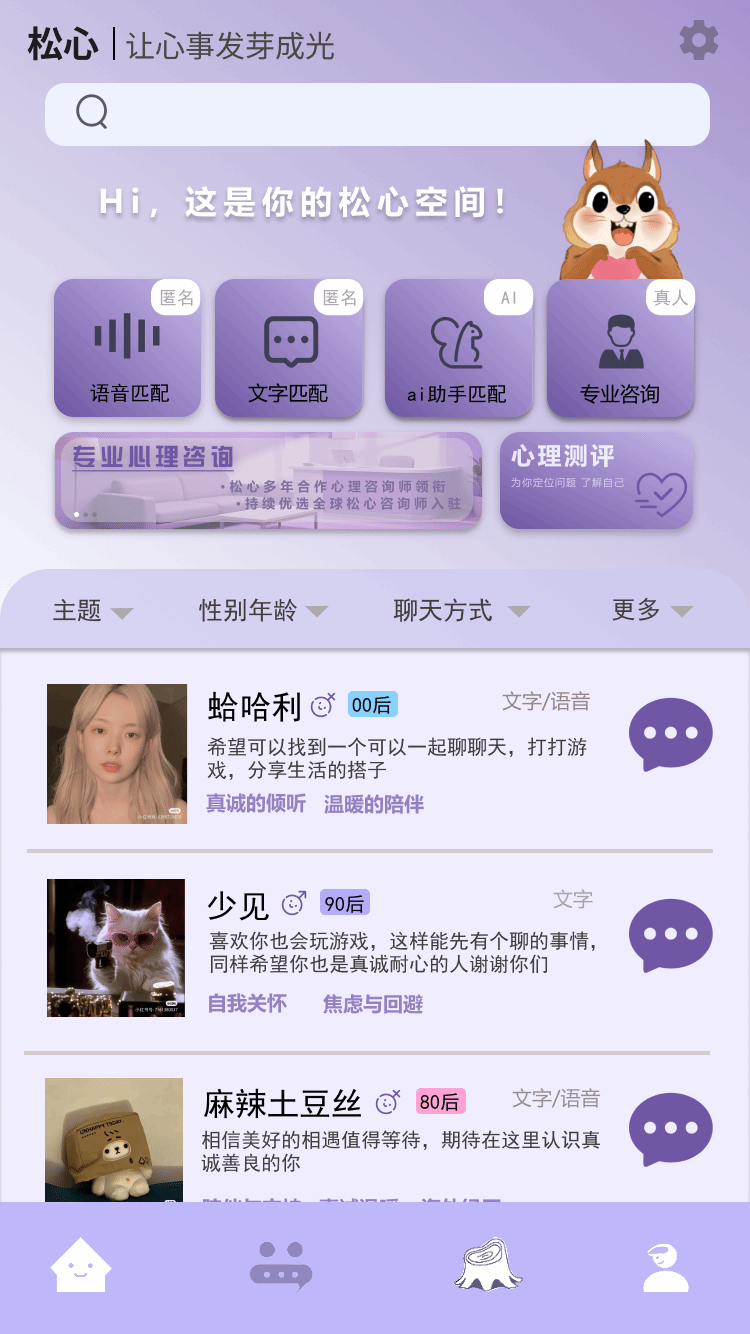View 少见's cat profile photo
The image size is (750, 1334).
coord(116,948)
